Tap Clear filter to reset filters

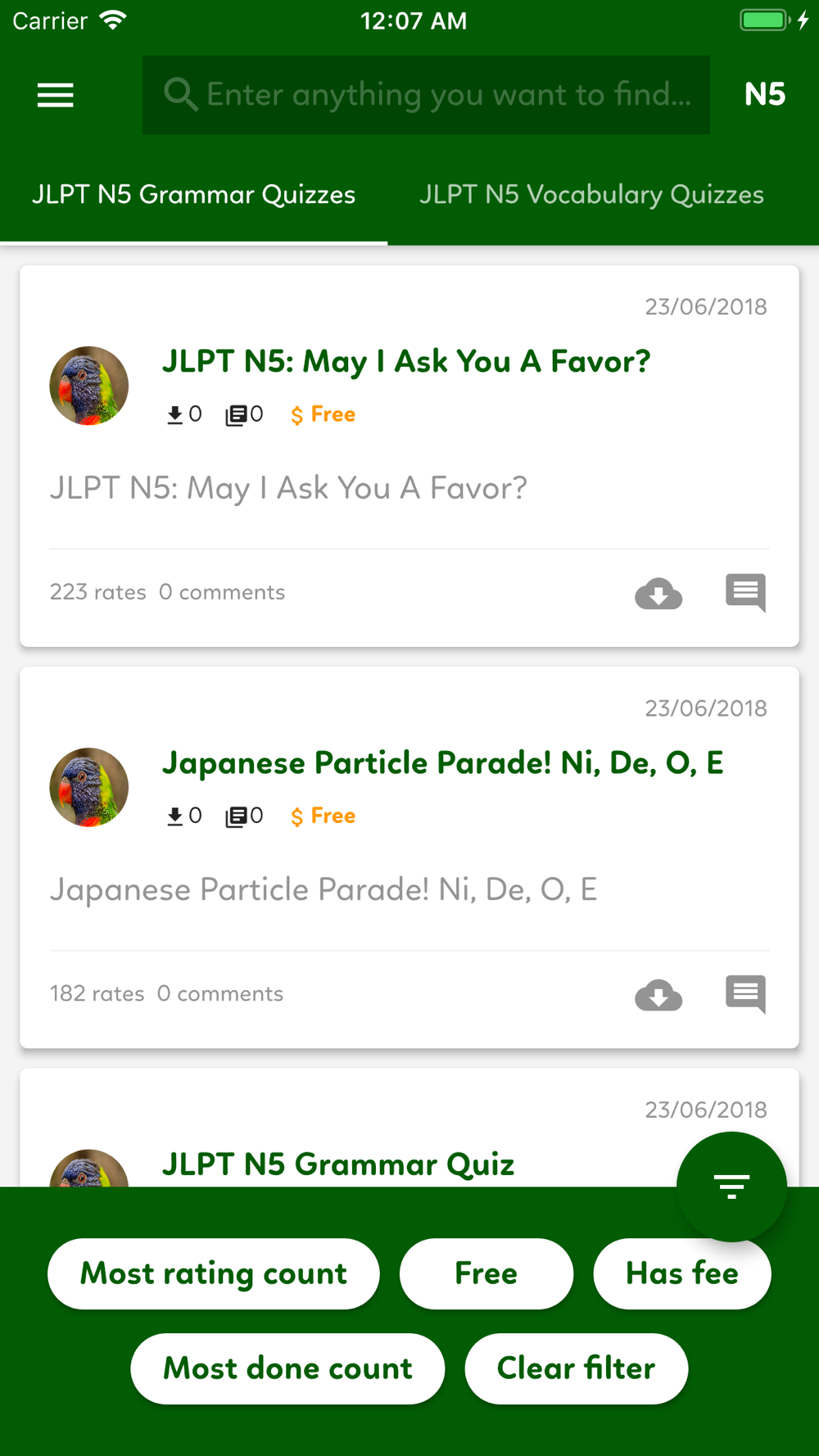pos(576,1368)
